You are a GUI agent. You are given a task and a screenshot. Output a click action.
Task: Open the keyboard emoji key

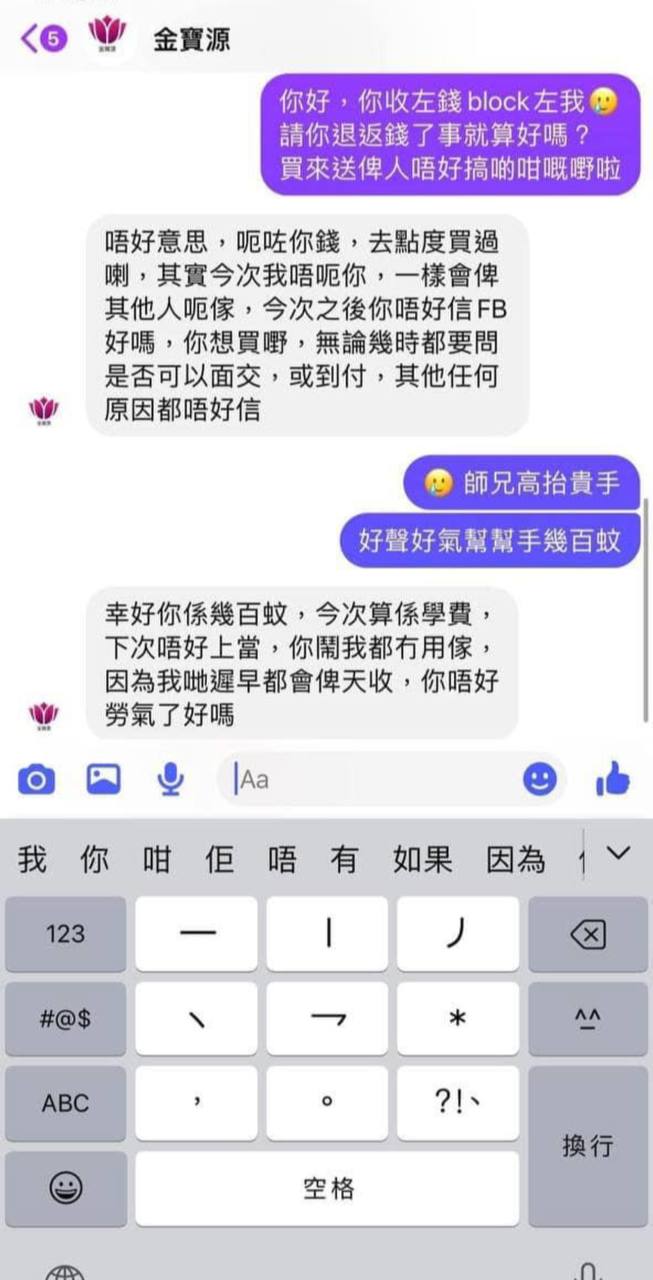click(66, 1189)
